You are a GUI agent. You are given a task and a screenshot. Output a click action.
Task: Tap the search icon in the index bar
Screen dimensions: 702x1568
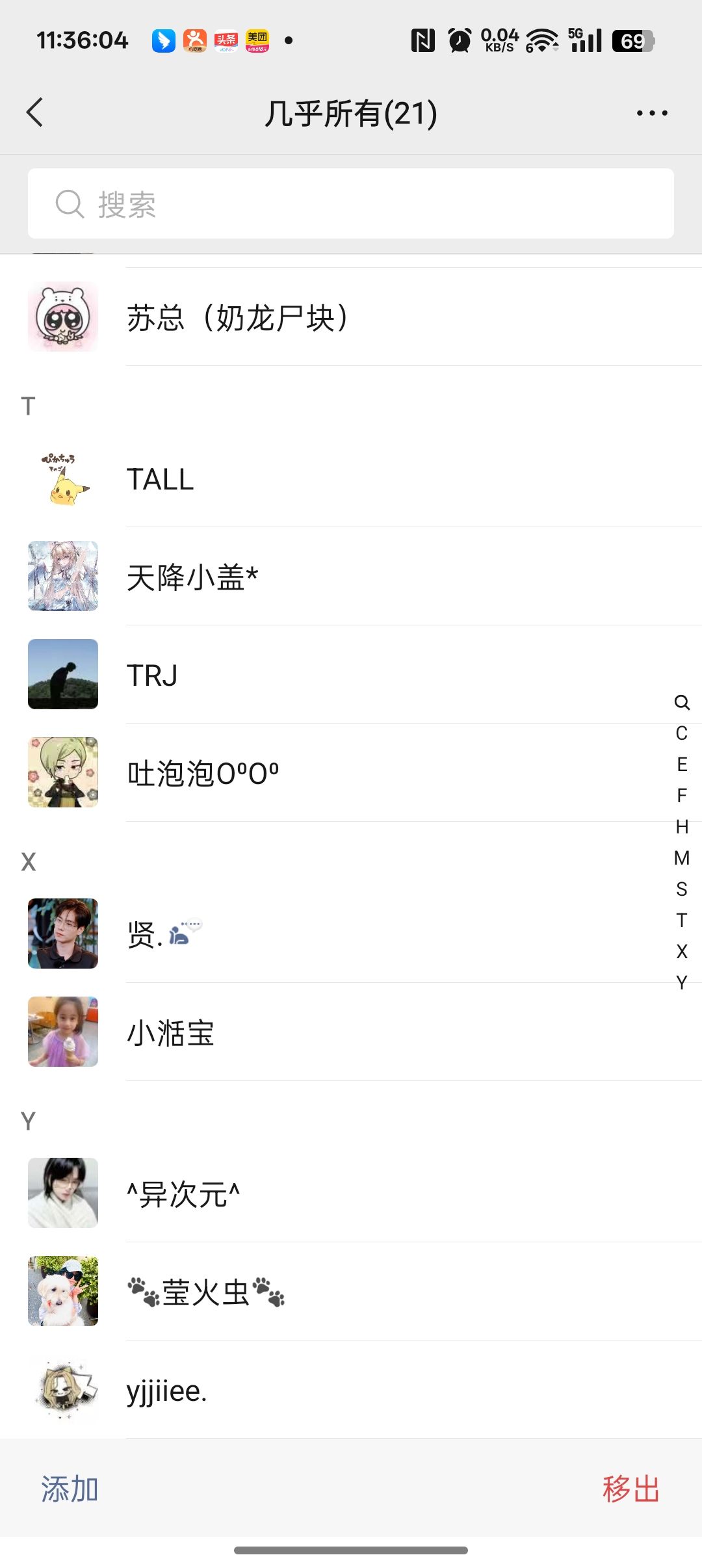click(x=682, y=702)
